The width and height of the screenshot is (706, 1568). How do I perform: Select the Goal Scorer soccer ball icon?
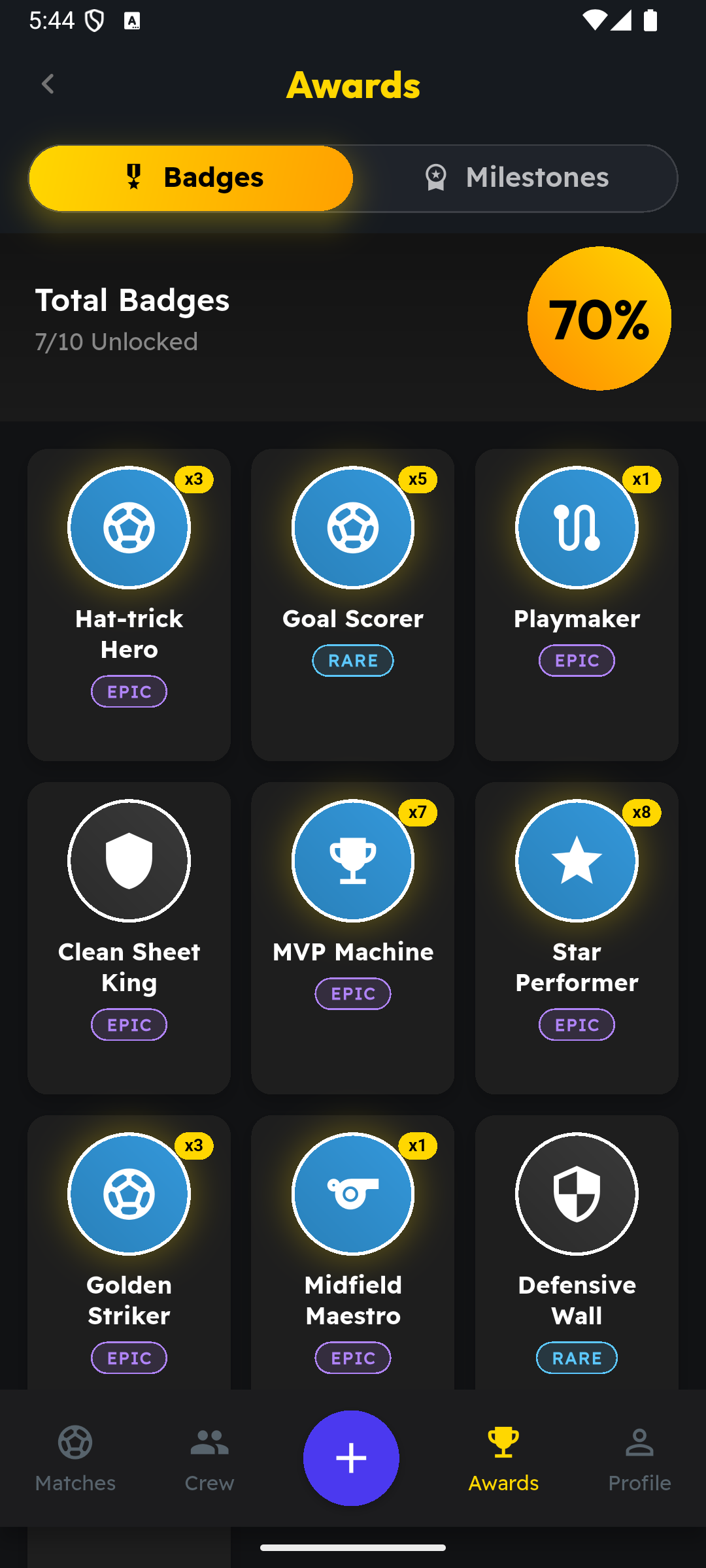352,528
